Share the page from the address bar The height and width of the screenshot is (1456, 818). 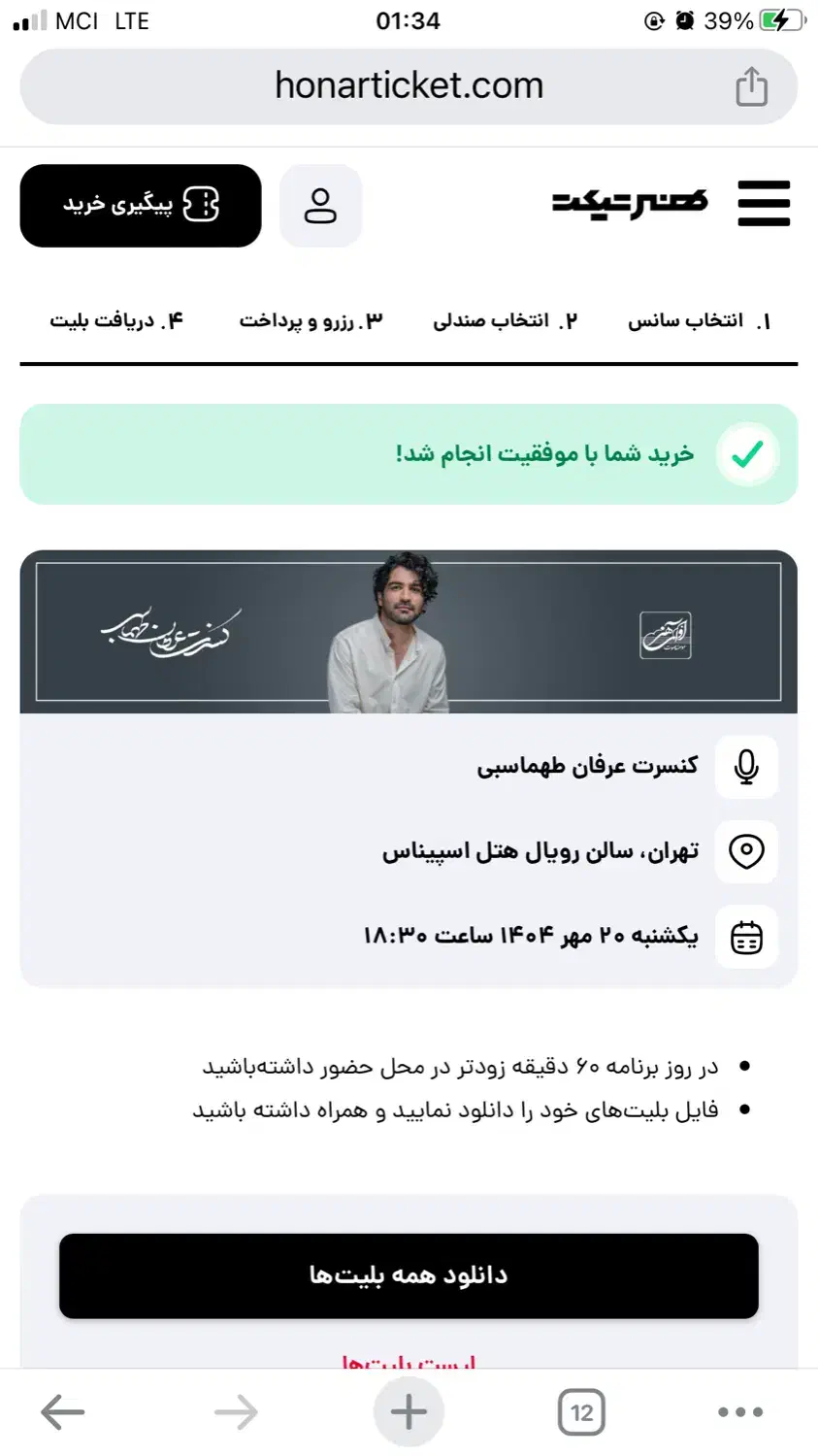(x=751, y=86)
